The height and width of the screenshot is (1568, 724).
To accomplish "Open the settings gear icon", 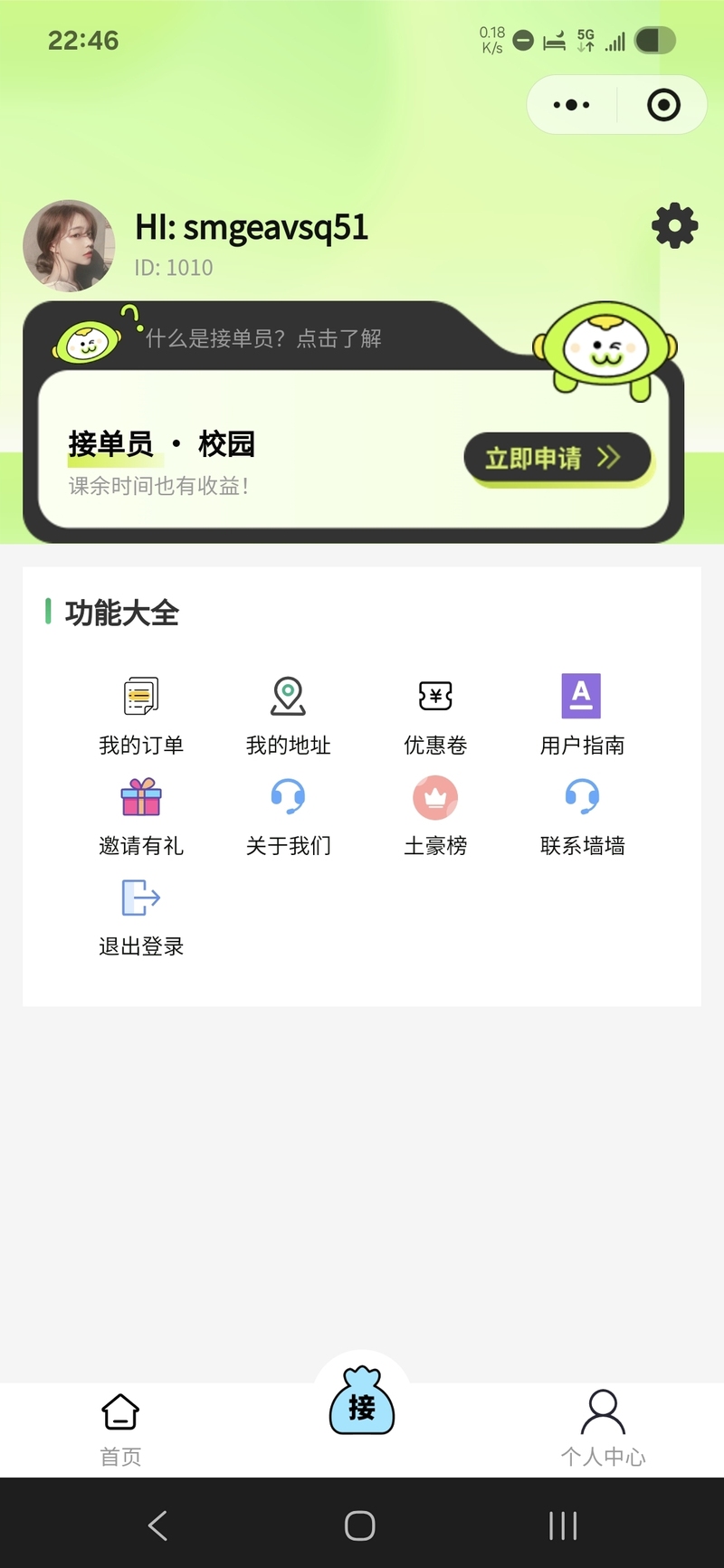I will [x=674, y=226].
